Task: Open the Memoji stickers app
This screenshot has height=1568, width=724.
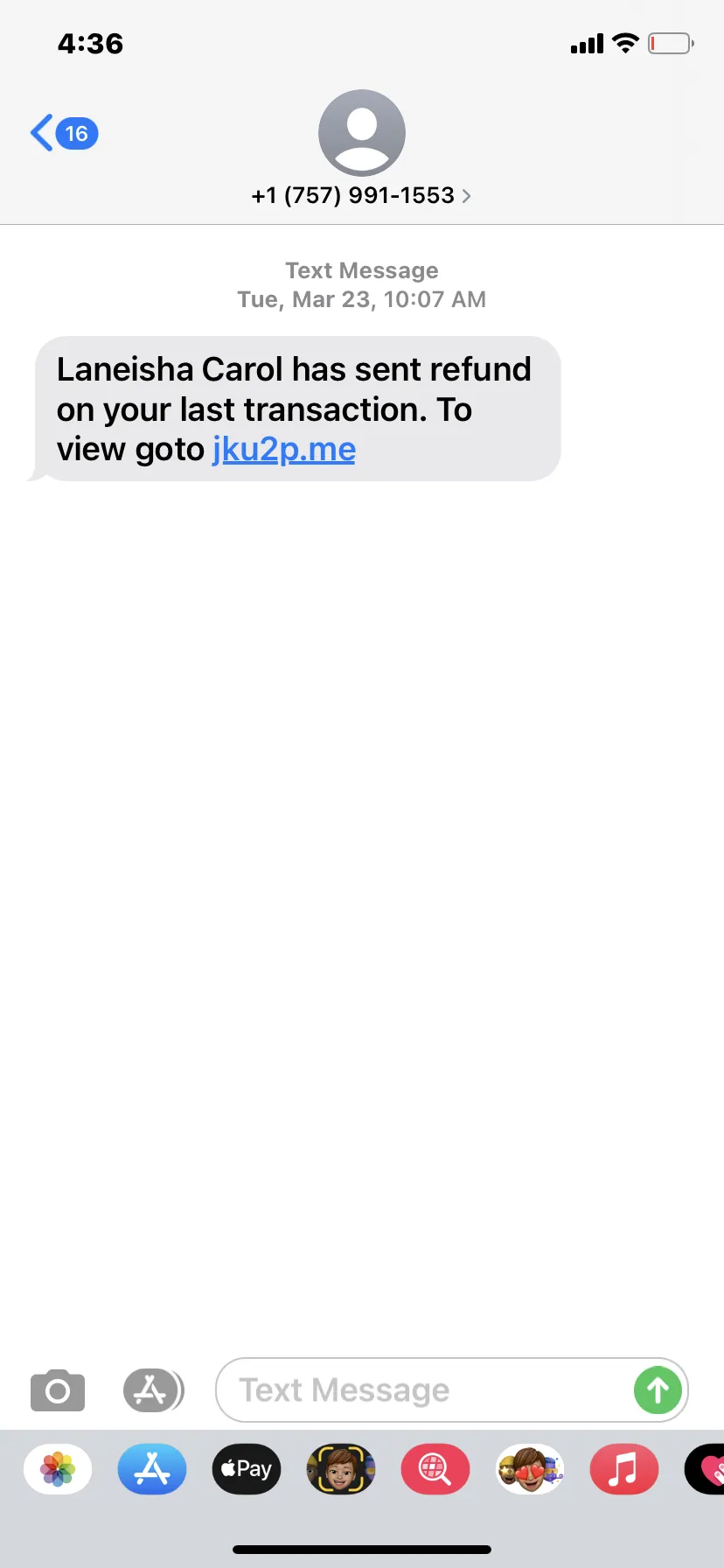Action: [530, 1469]
